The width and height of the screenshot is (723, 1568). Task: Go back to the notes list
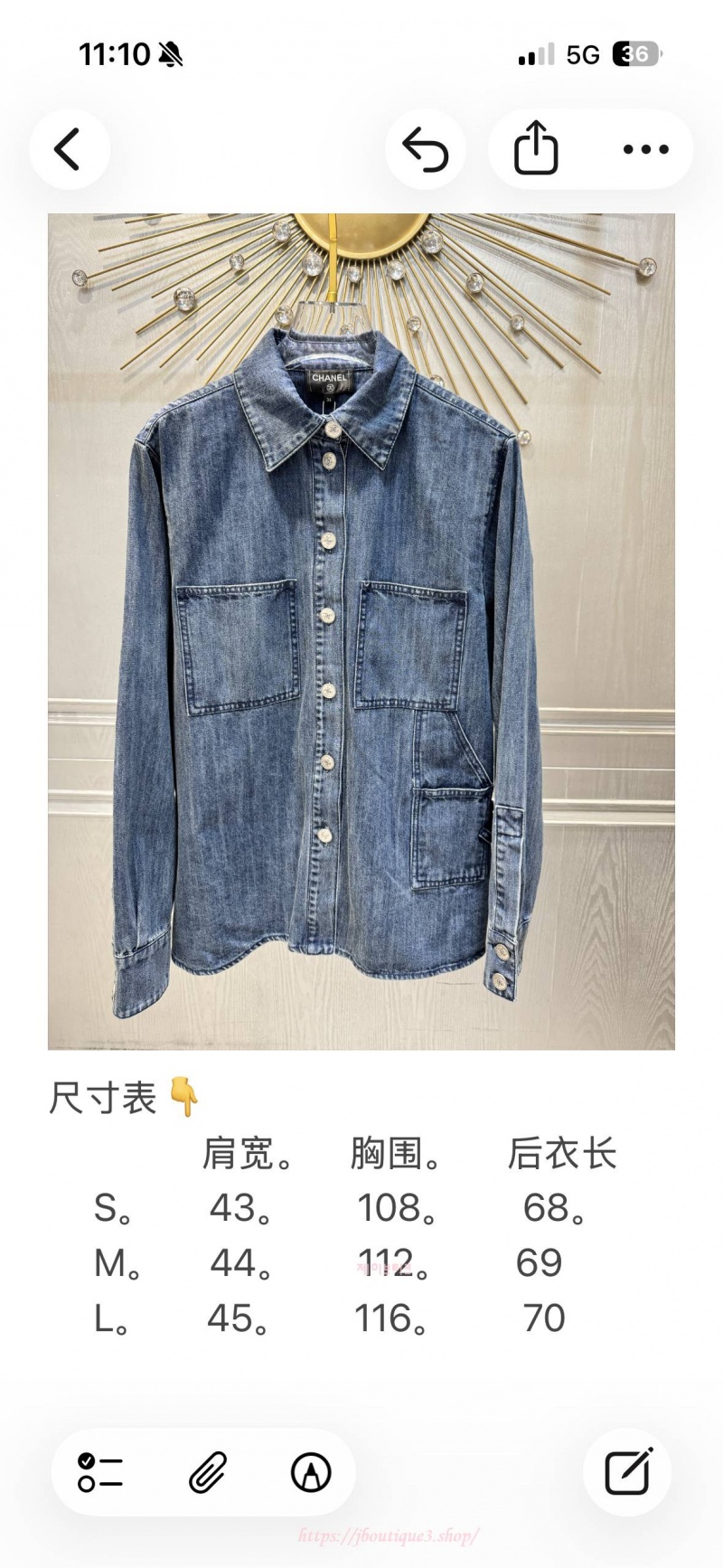click(x=70, y=149)
